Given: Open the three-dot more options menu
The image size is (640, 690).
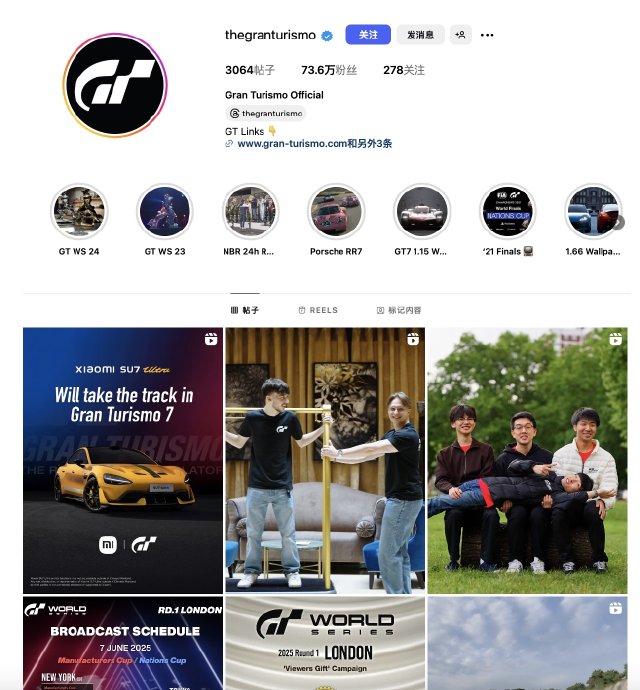Looking at the screenshot, I should [487, 35].
